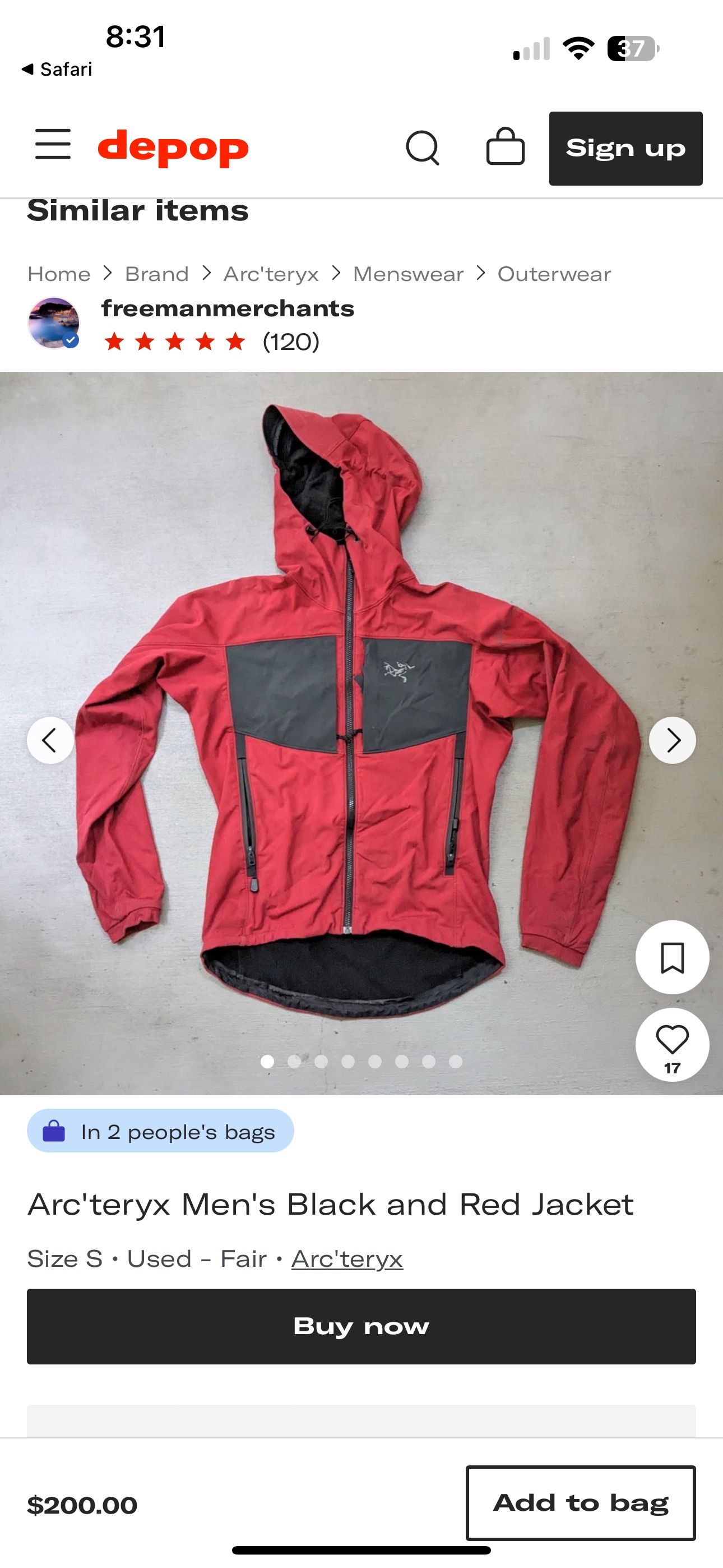723x1568 pixels.
Task: Like this jacket listing
Action: (672, 1041)
